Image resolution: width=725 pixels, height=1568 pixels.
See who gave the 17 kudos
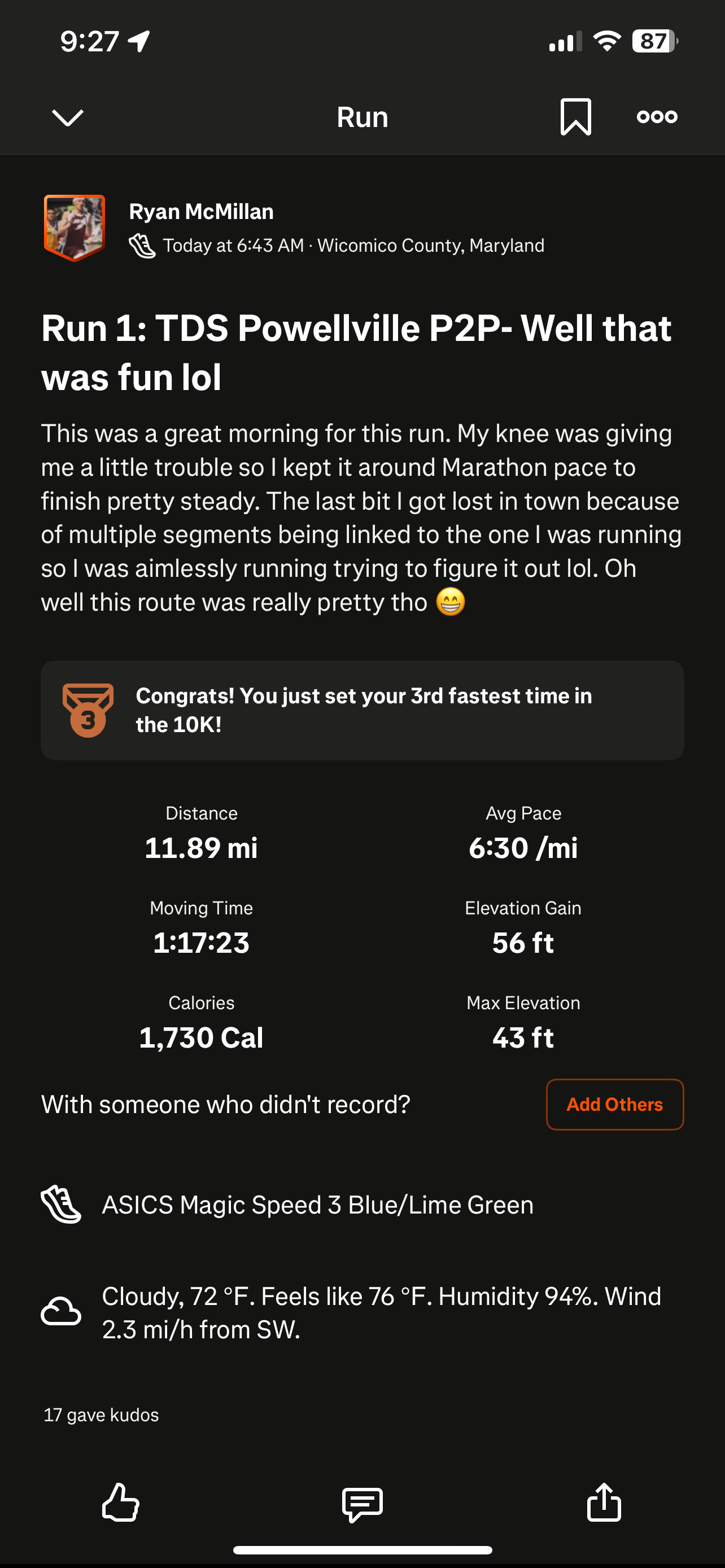(x=101, y=1414)
